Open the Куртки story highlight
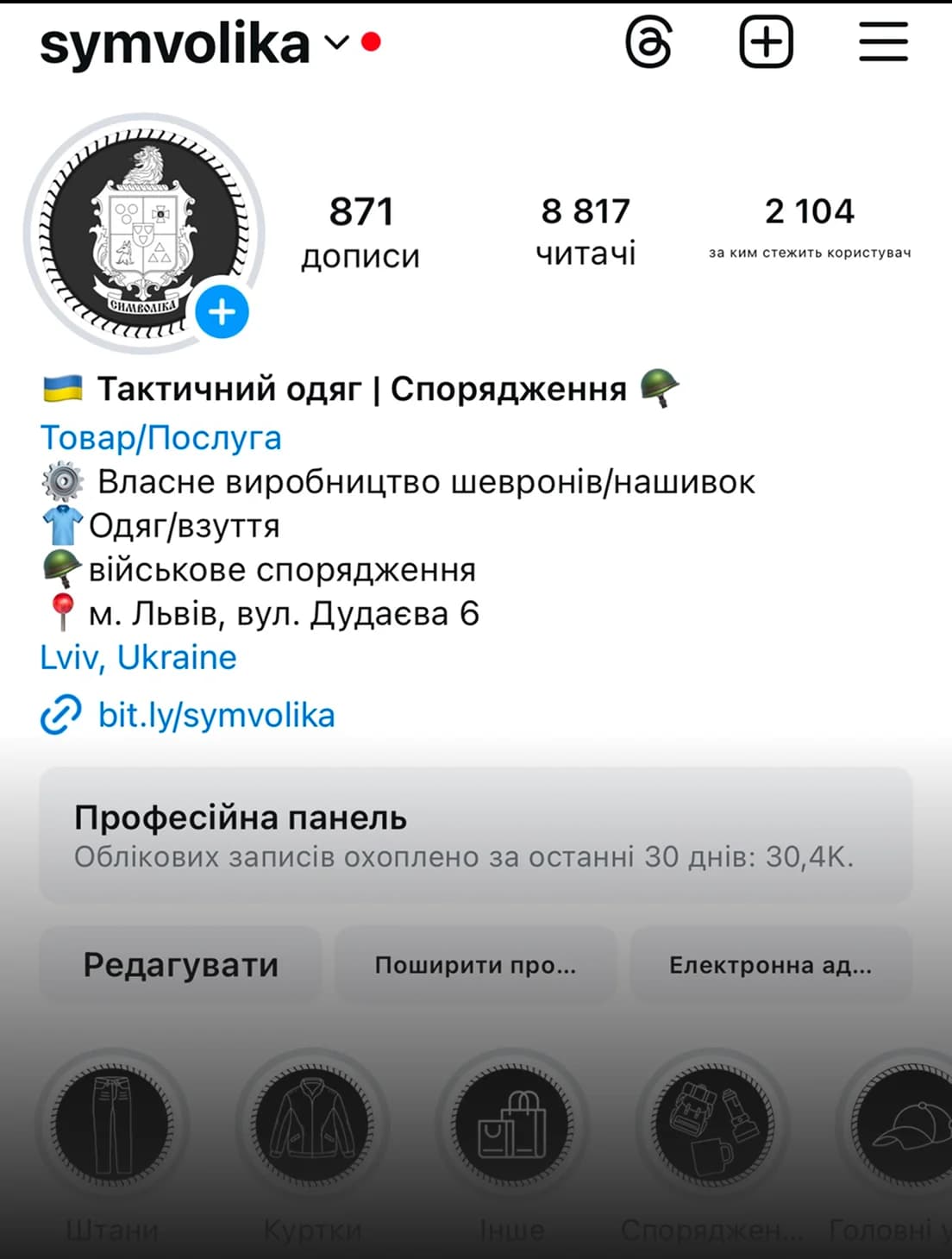 [x=312, y=1125]
